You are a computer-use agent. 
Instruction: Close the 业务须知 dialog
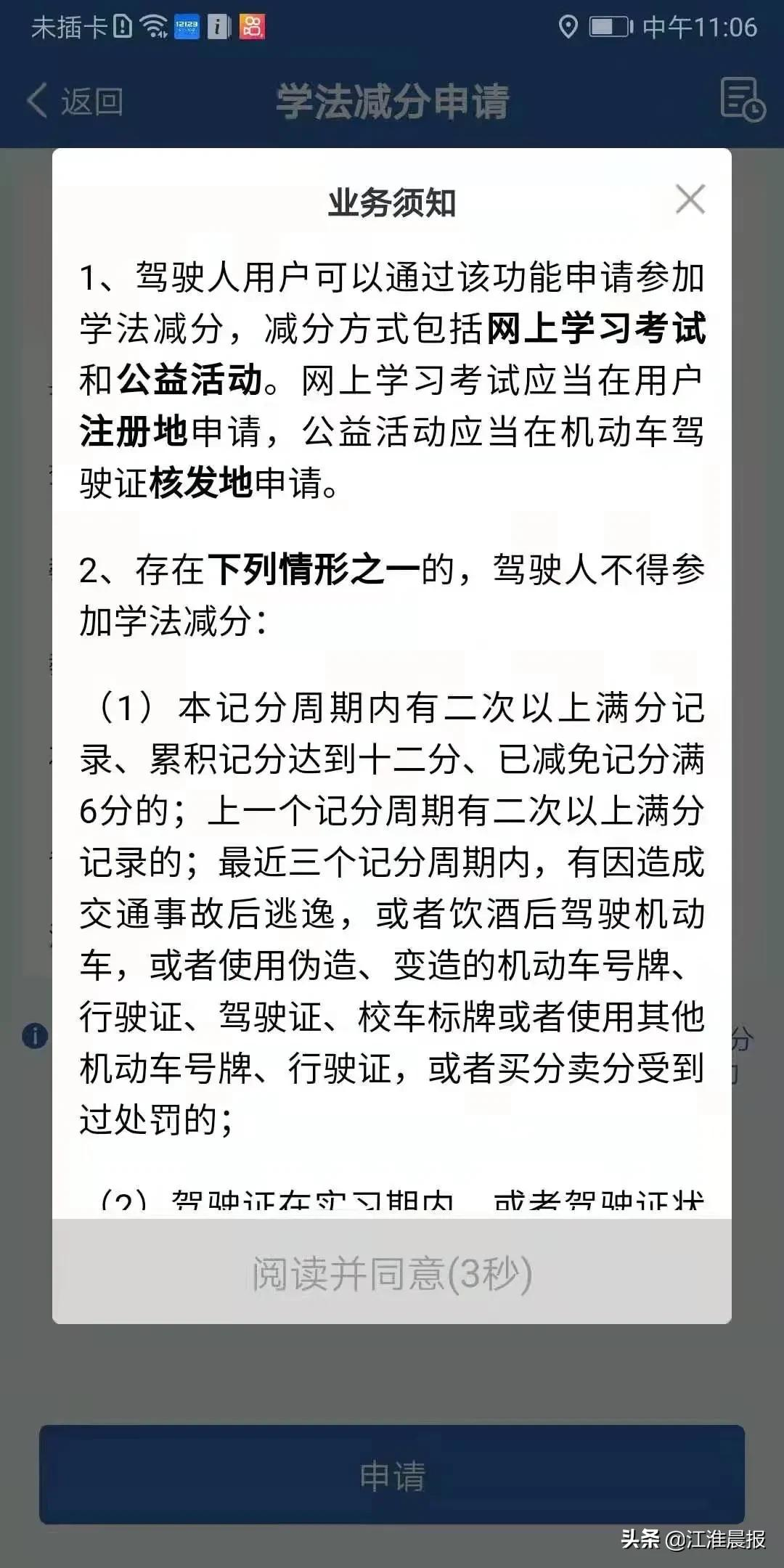pyautogui.click(x=690, y=200)
